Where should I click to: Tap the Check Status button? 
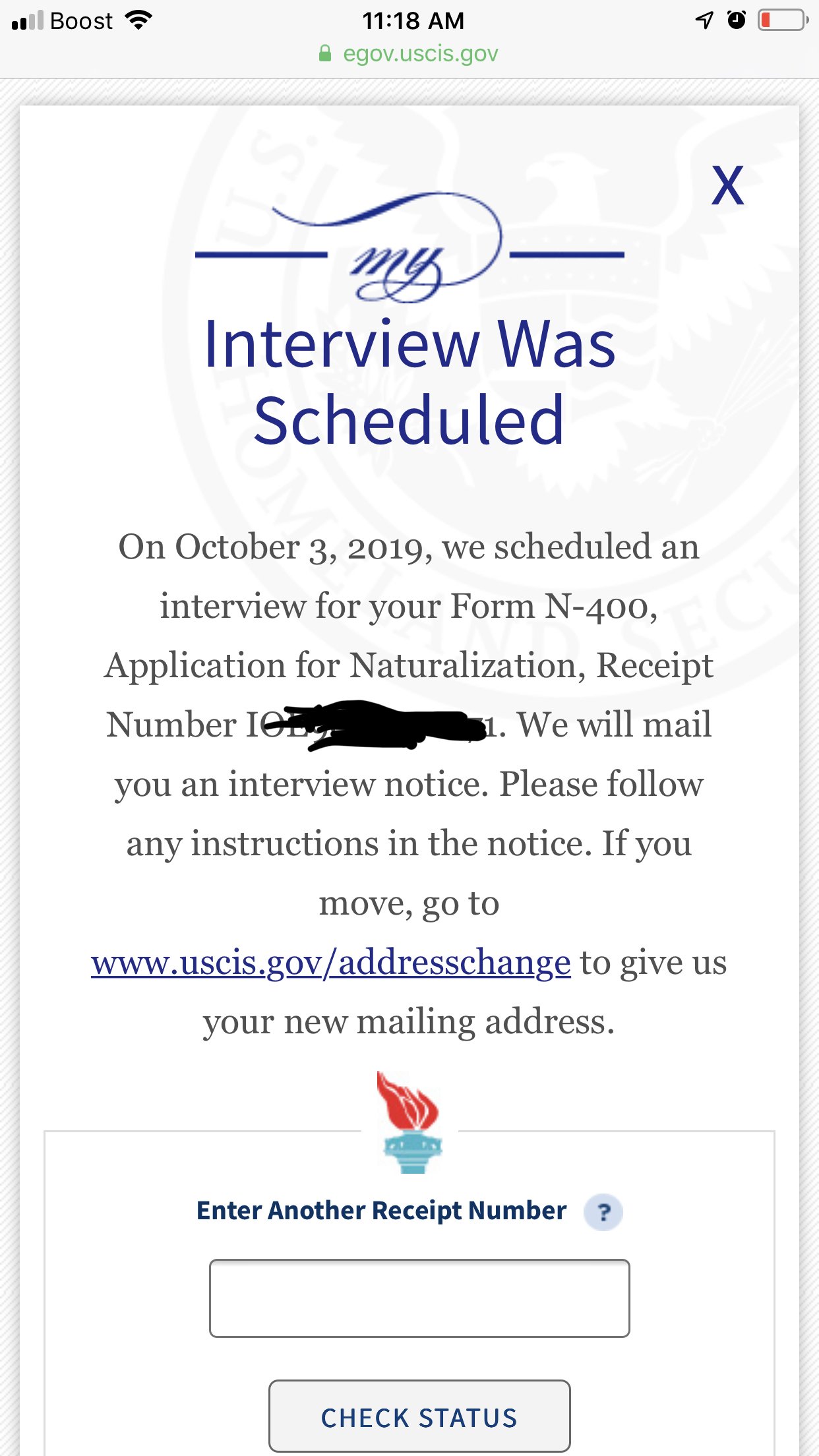(419, 1417)
